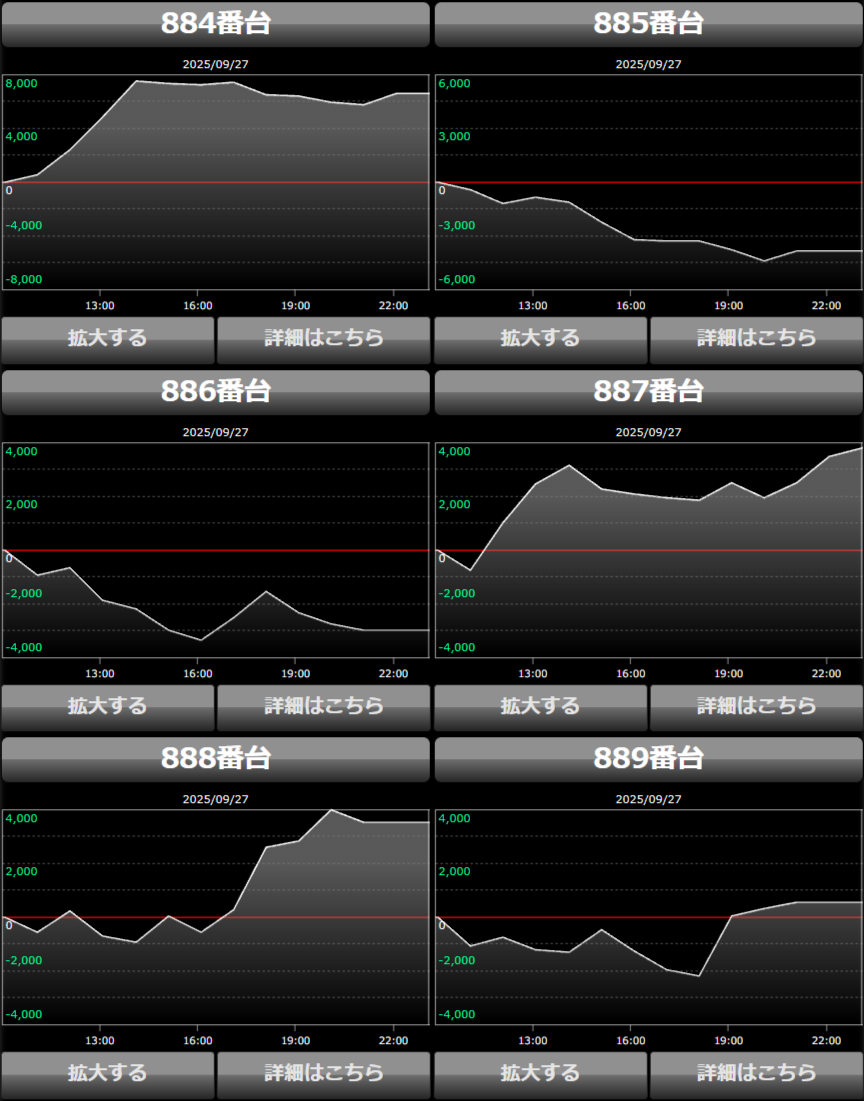The width and height of the screenshot is (864, 1101).
Task: Open 詳細はこちら for machine 888番台
Action: 323,1074
